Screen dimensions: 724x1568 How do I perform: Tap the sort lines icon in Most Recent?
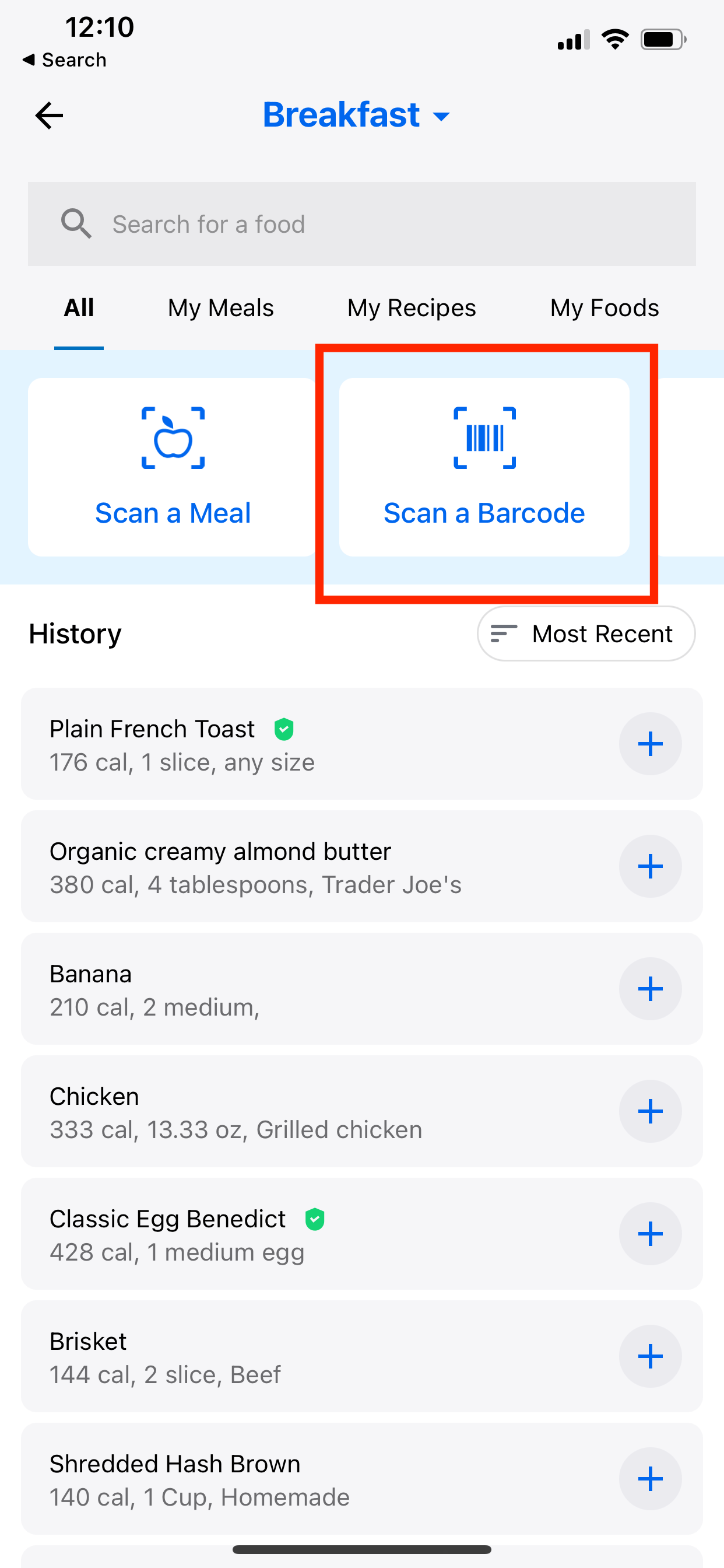(x=504, y=633)
